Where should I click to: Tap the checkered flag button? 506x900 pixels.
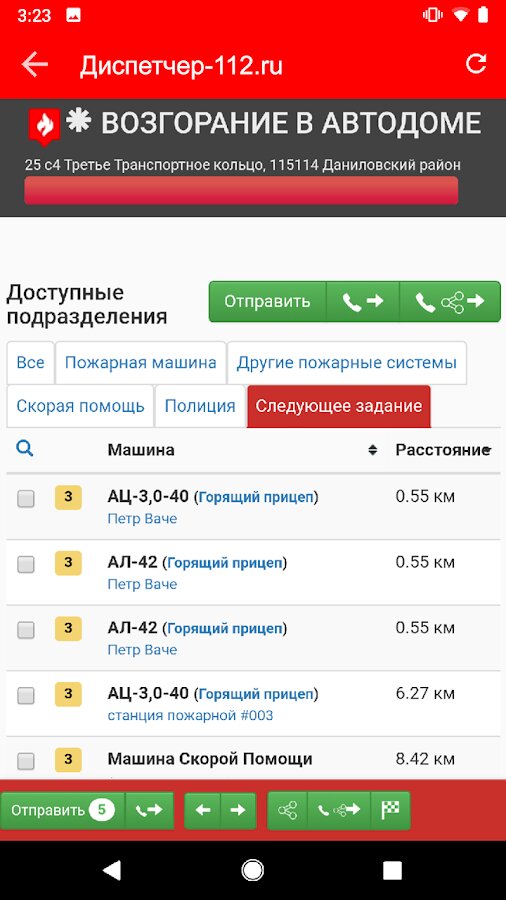tap(391, 810)
